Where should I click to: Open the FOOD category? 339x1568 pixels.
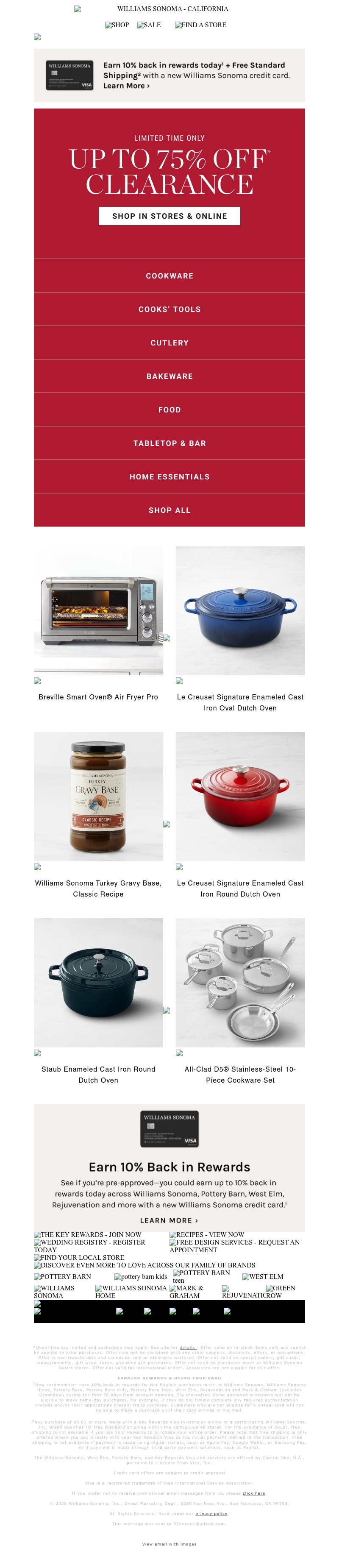(x=169, y=409)
